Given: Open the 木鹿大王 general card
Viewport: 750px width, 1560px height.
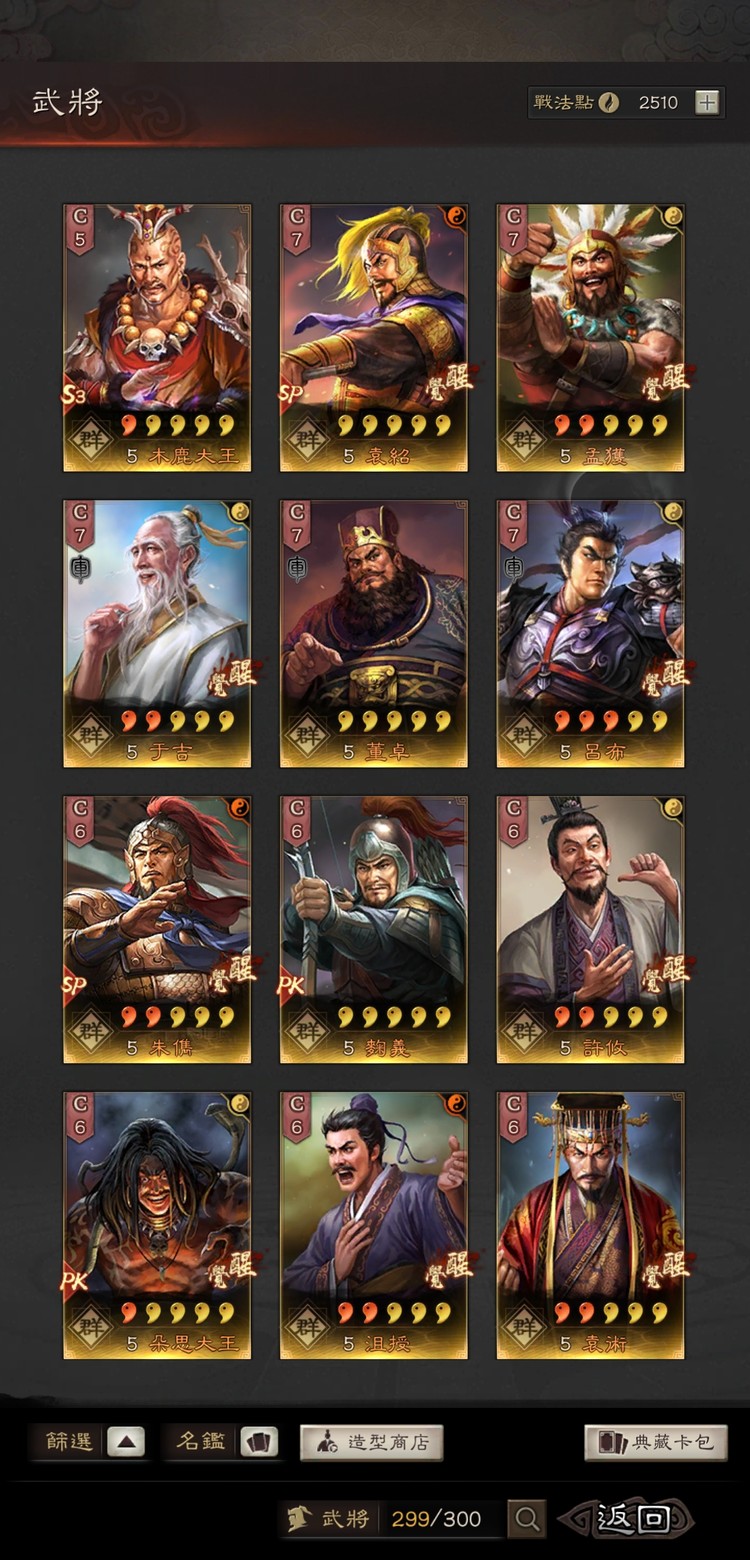Looking at the screenshot, I should coord(157,337).
